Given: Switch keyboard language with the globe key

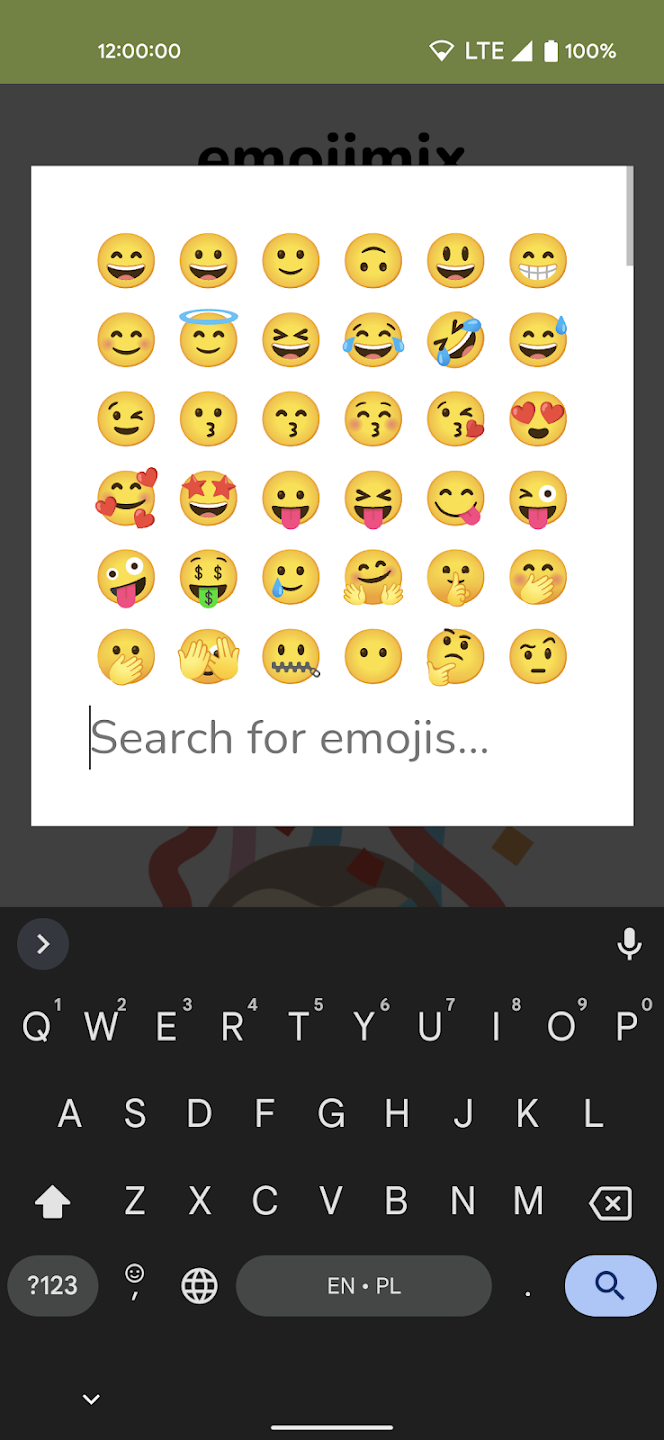Looking at the screenshot, I should [x=199, y=1286].
